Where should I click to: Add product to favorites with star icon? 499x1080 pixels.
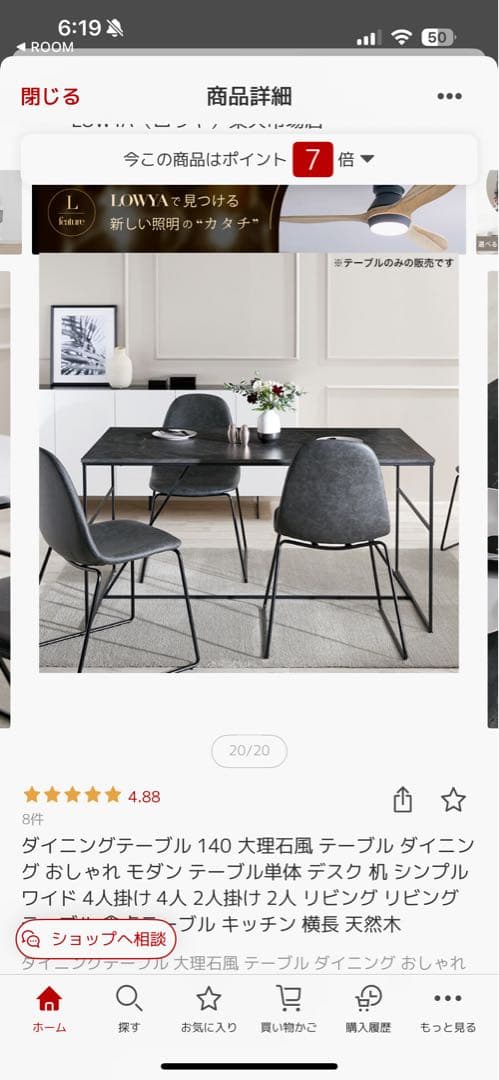[x=453, y=800]
